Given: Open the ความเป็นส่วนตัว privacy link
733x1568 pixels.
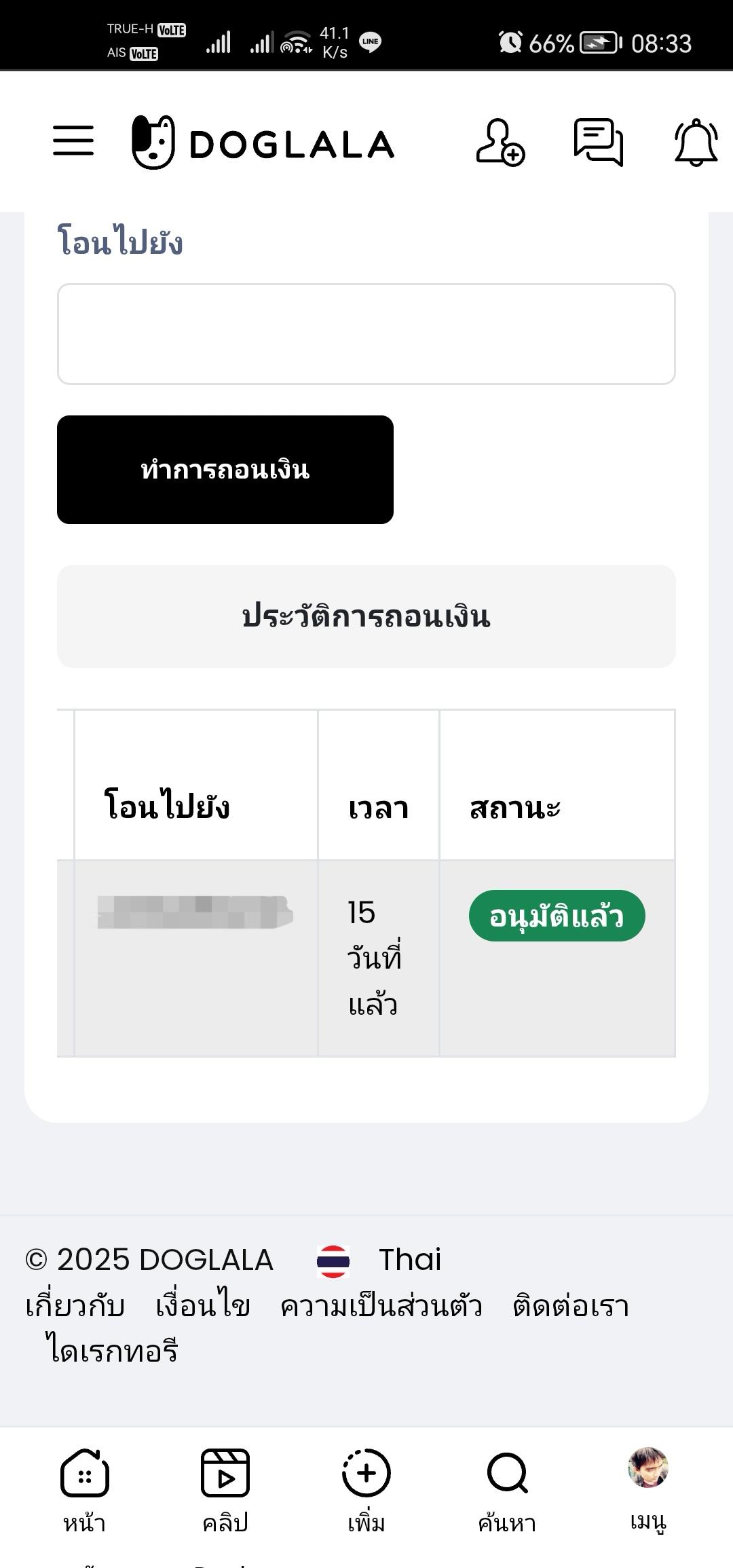Looking at the screenshot, I should [381, 1307].
